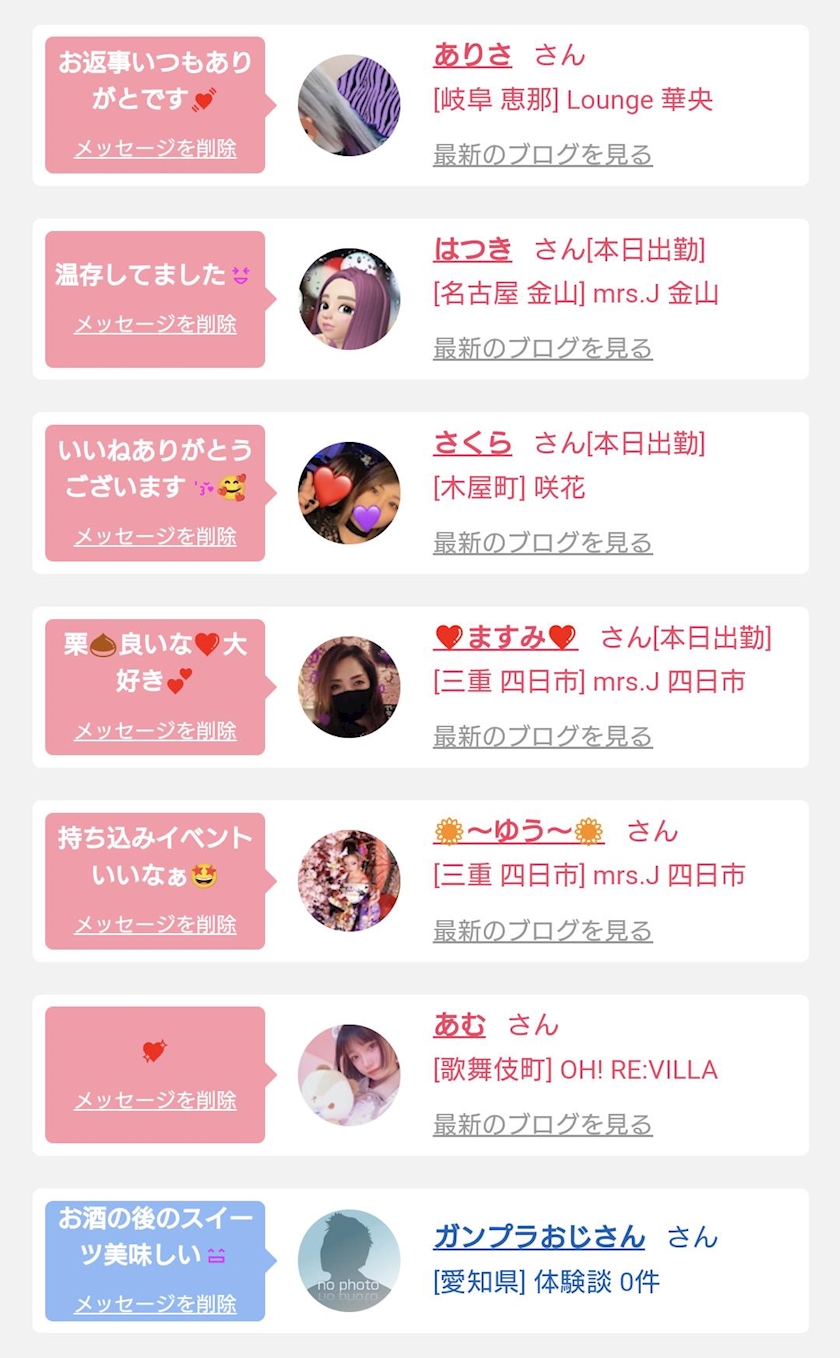840x1358 pixels.
Task: Open さくら's profile name link
Action: click(472, 442)
